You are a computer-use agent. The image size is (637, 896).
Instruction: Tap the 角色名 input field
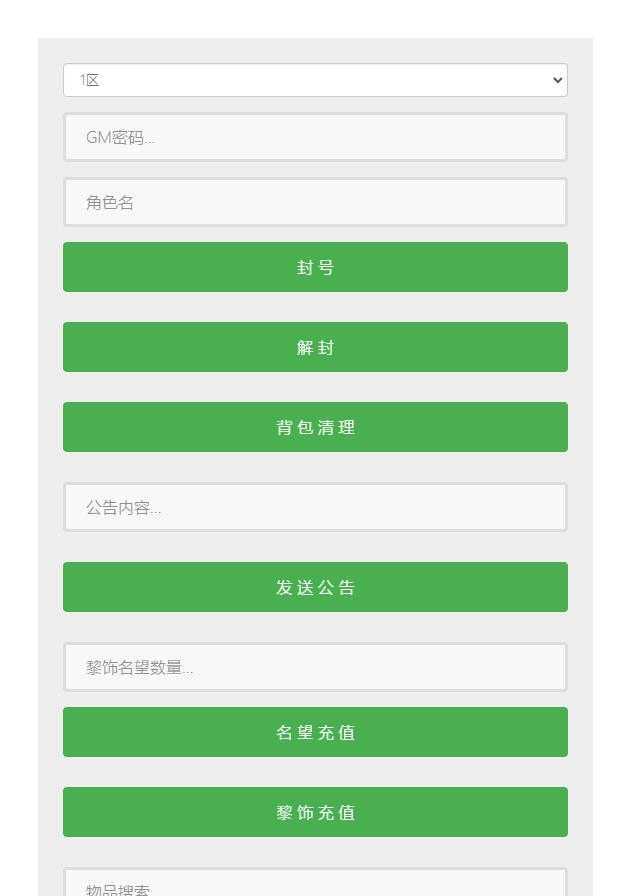click(x=315, y=202)
